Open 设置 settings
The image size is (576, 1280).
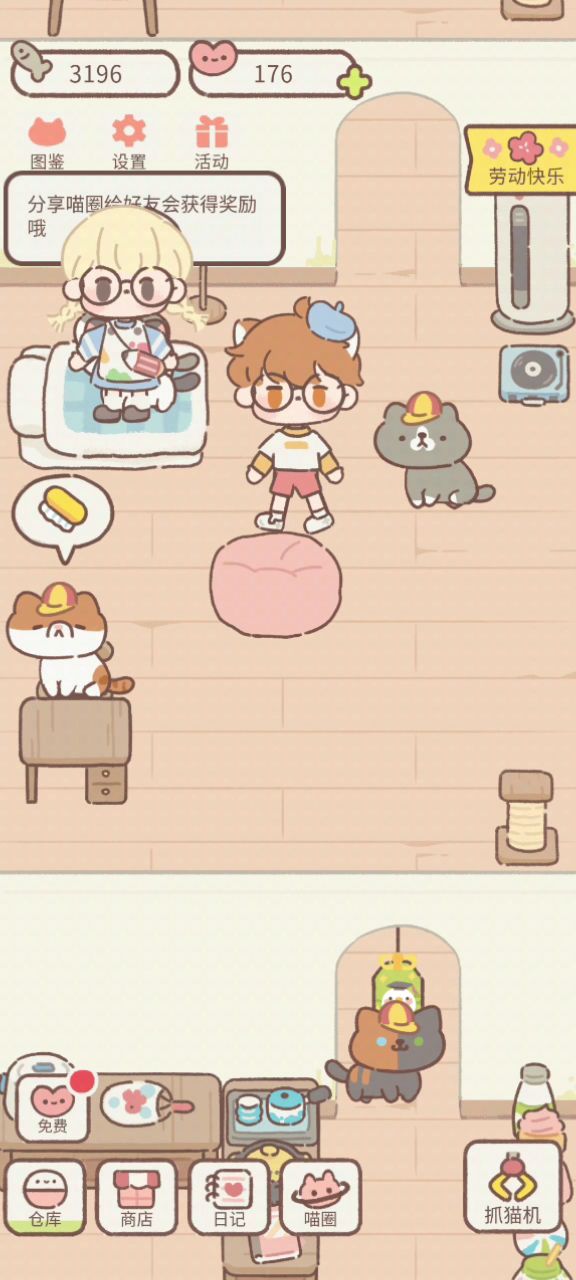[x=128, y=143]
